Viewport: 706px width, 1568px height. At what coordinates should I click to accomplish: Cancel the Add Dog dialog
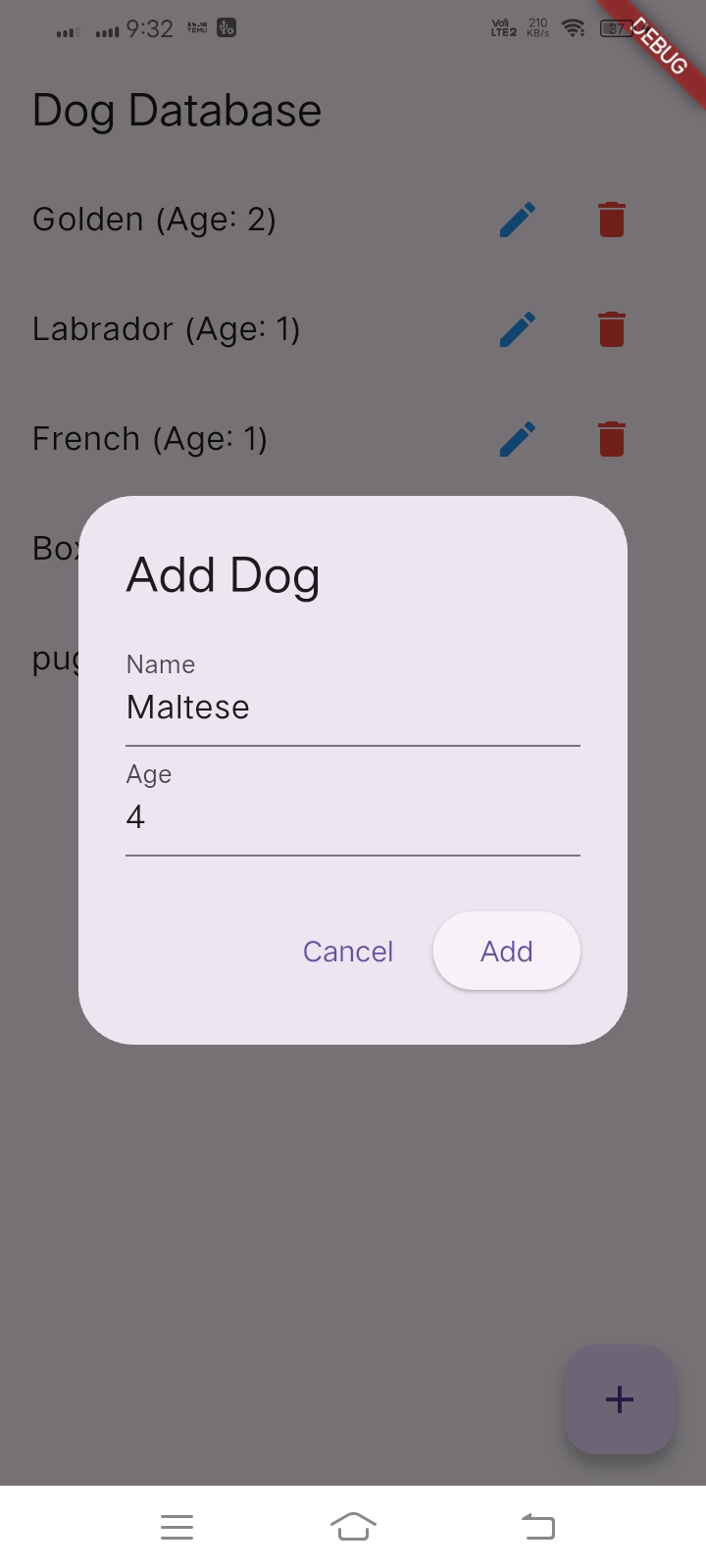click(x=348, y=952)
